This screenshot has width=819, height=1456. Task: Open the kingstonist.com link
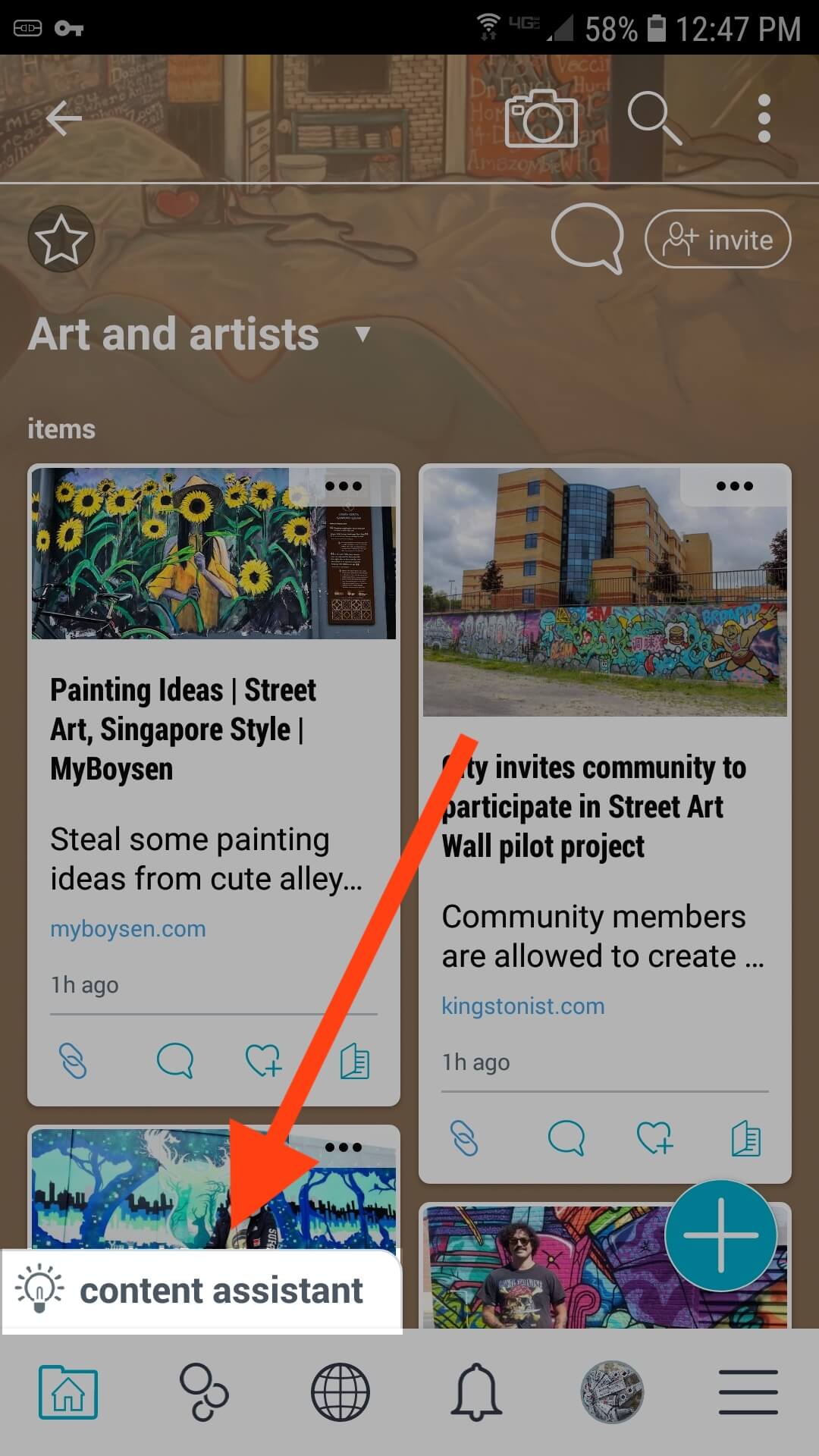(523, 1006)
